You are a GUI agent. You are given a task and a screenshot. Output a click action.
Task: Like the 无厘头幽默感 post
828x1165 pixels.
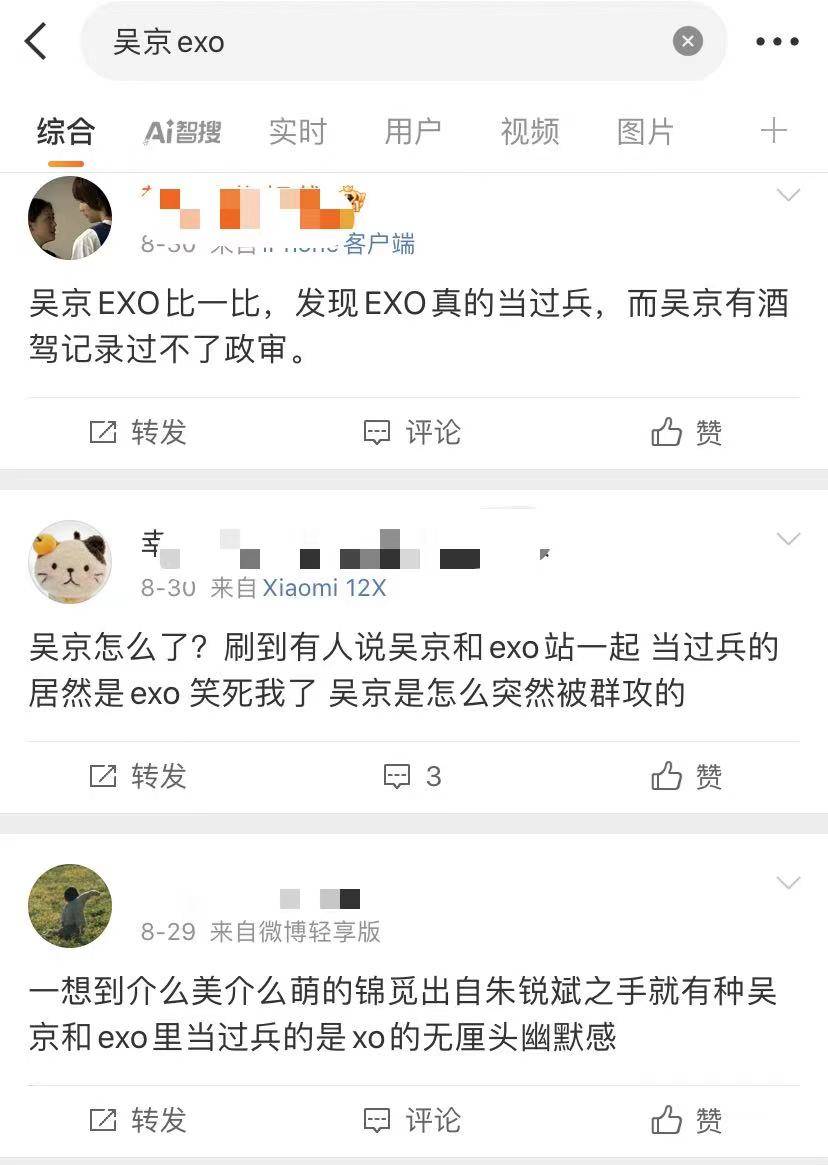click(687, 1120)
